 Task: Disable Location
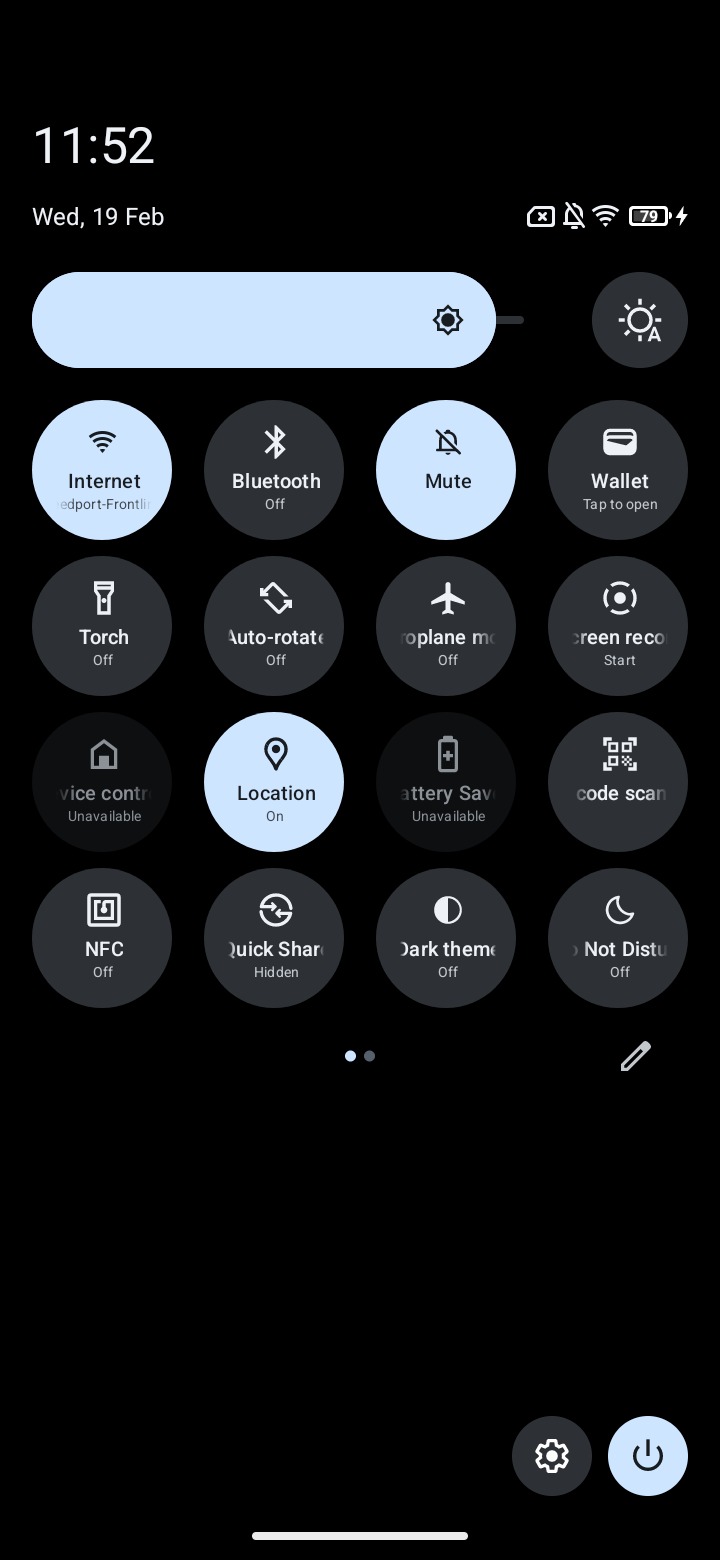[x=274, y=781]
